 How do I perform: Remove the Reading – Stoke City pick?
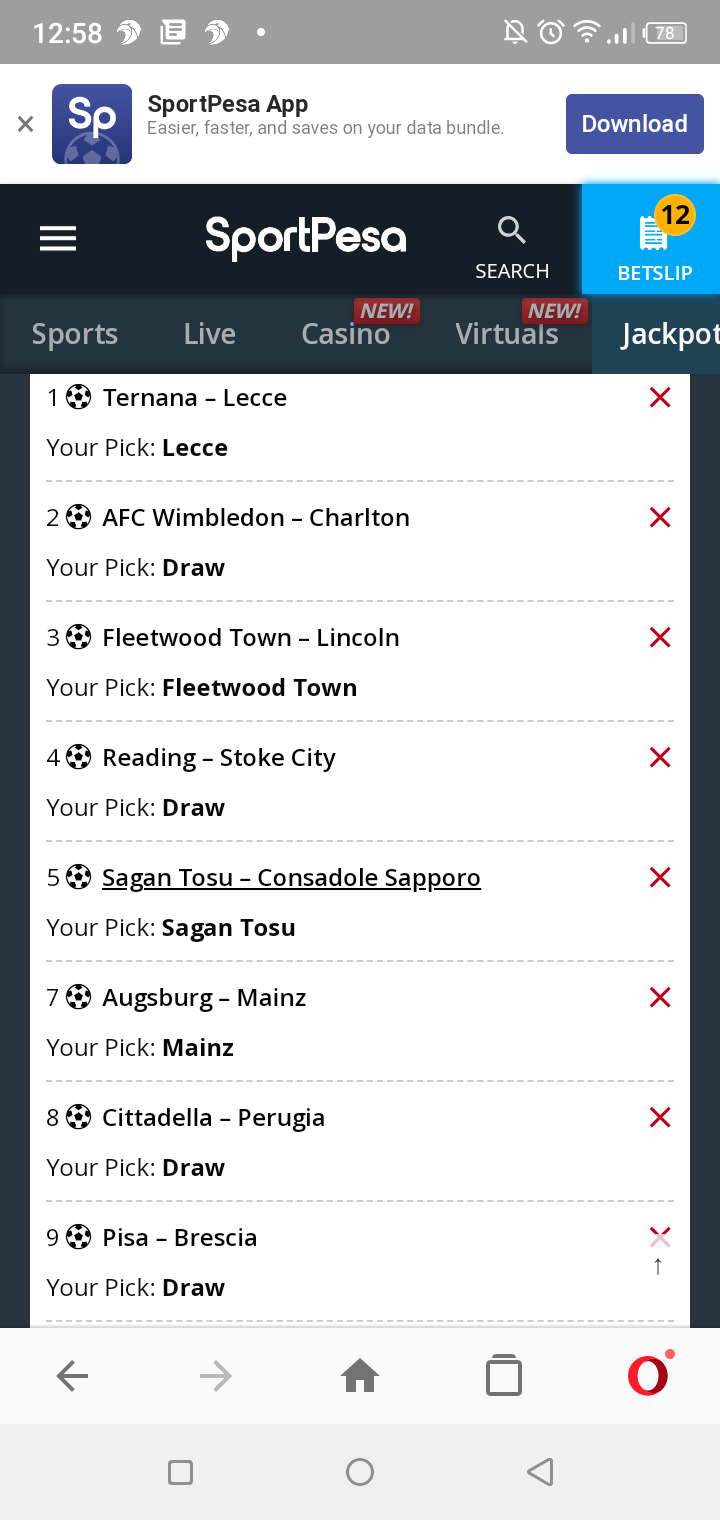point(660,758)
